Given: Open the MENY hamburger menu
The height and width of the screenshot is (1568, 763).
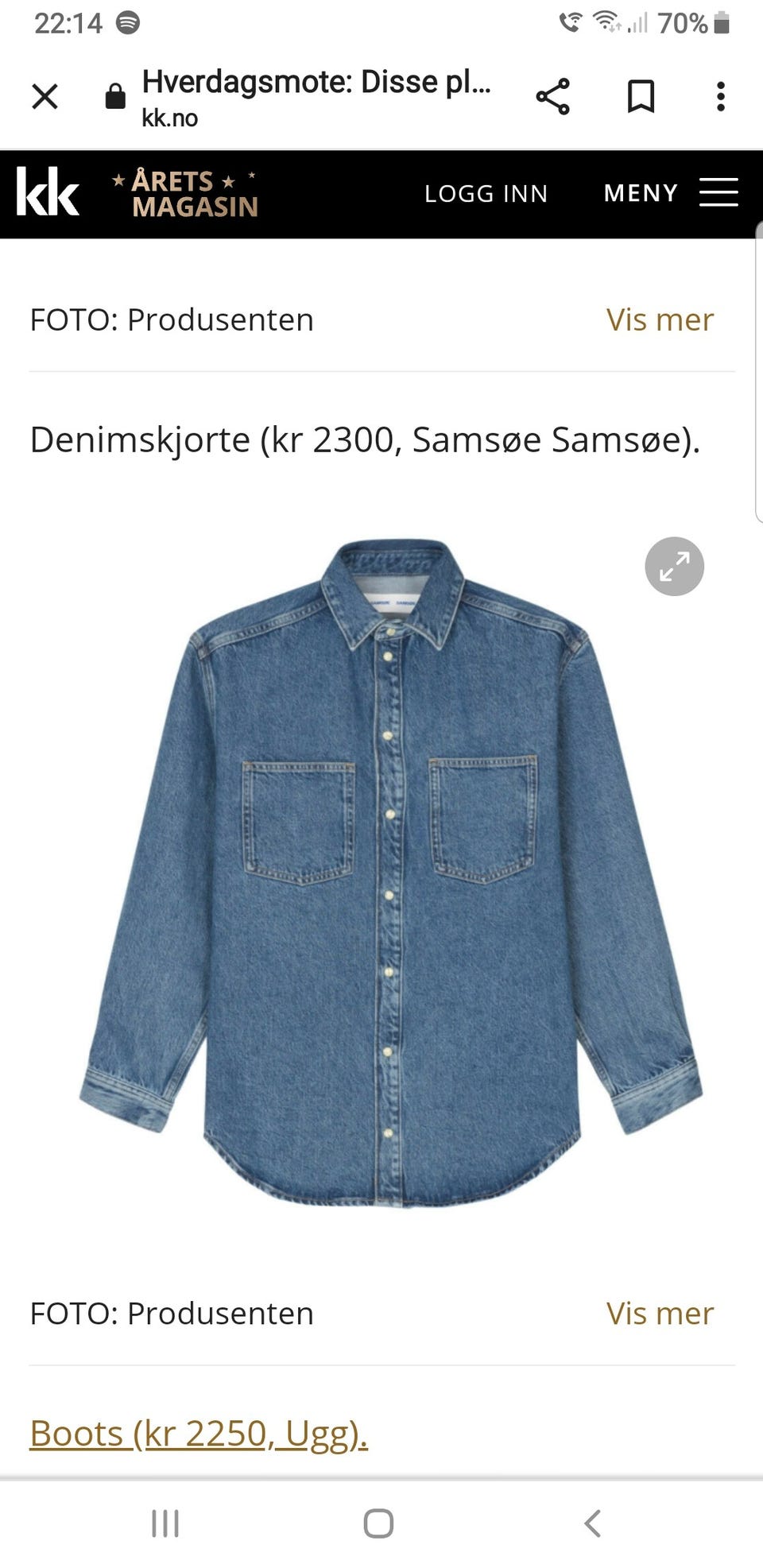Looking at the screenshot, I should [x=718, y=193].
